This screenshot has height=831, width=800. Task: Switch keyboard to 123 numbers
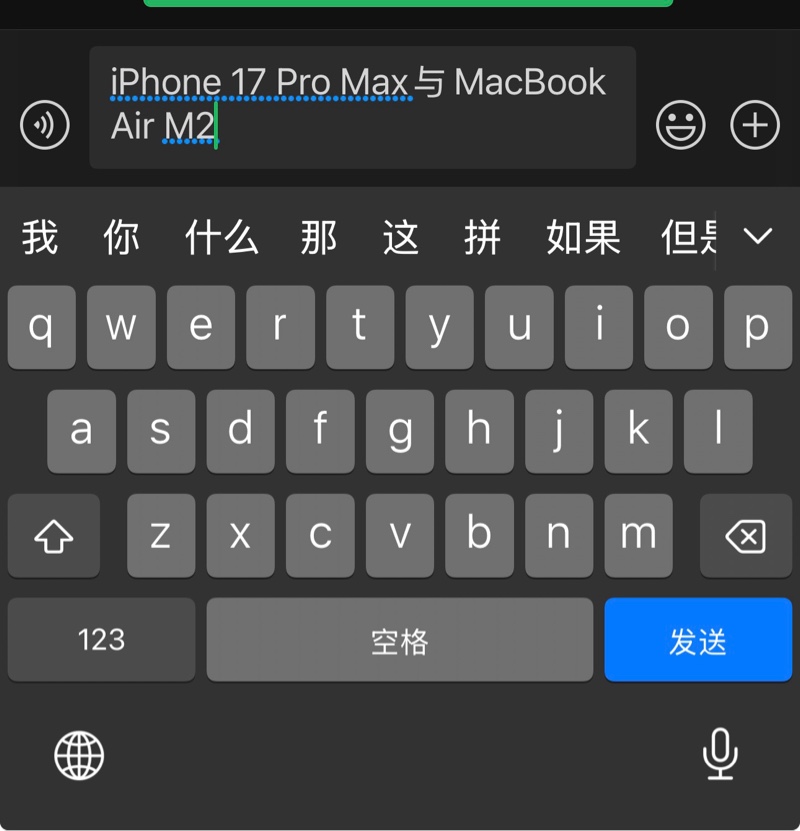(101, 640)
